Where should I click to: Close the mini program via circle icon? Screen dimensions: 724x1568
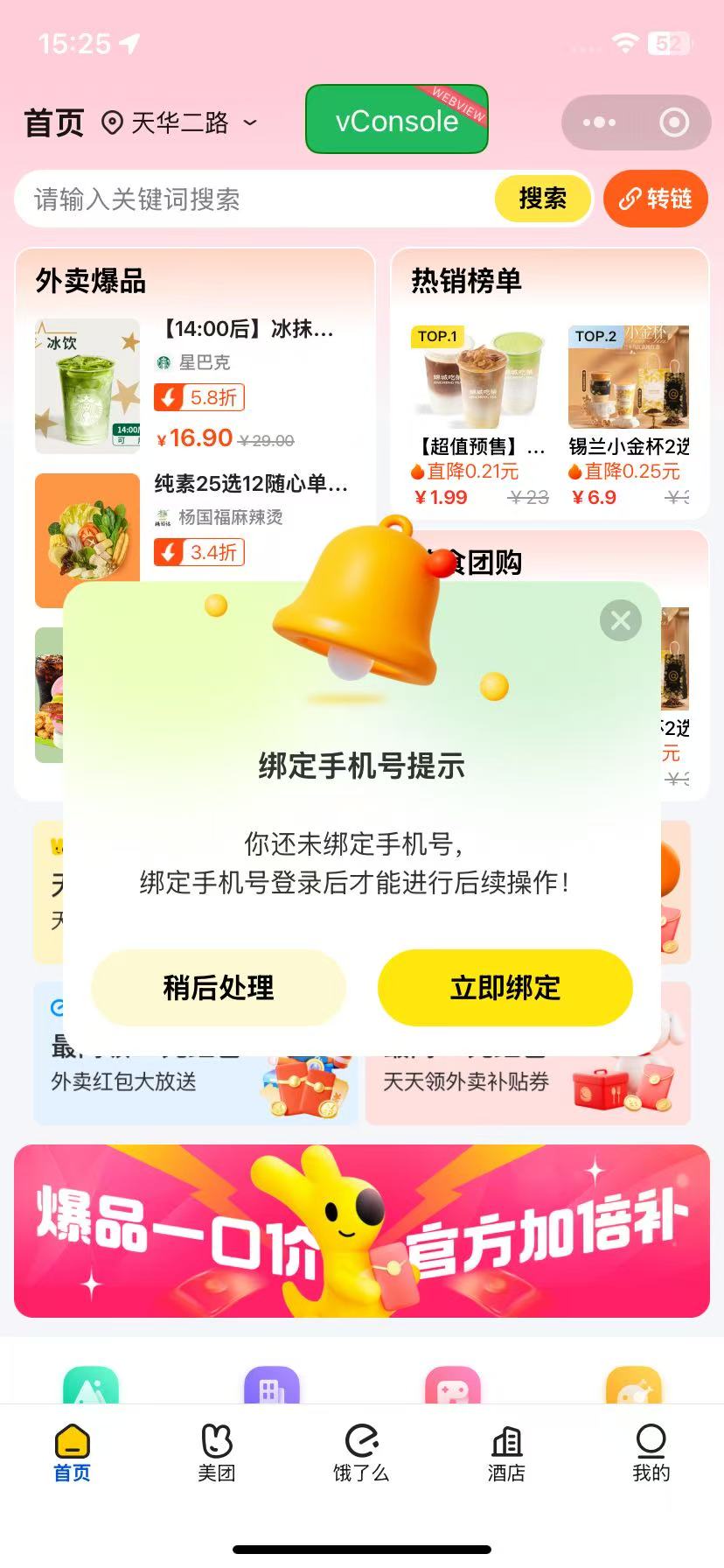coord(673,122)
